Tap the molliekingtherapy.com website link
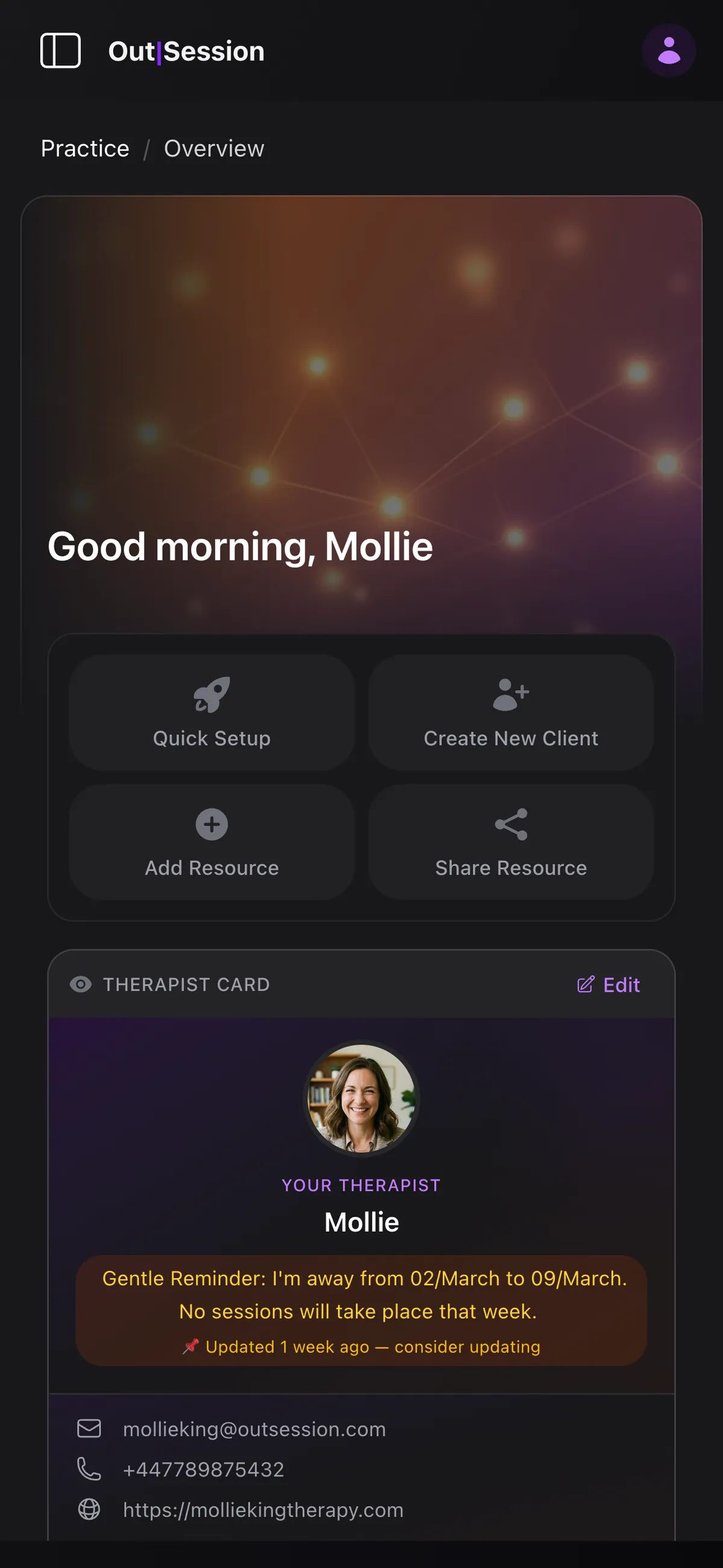Screen dimensions: 723x1568 263,1510
